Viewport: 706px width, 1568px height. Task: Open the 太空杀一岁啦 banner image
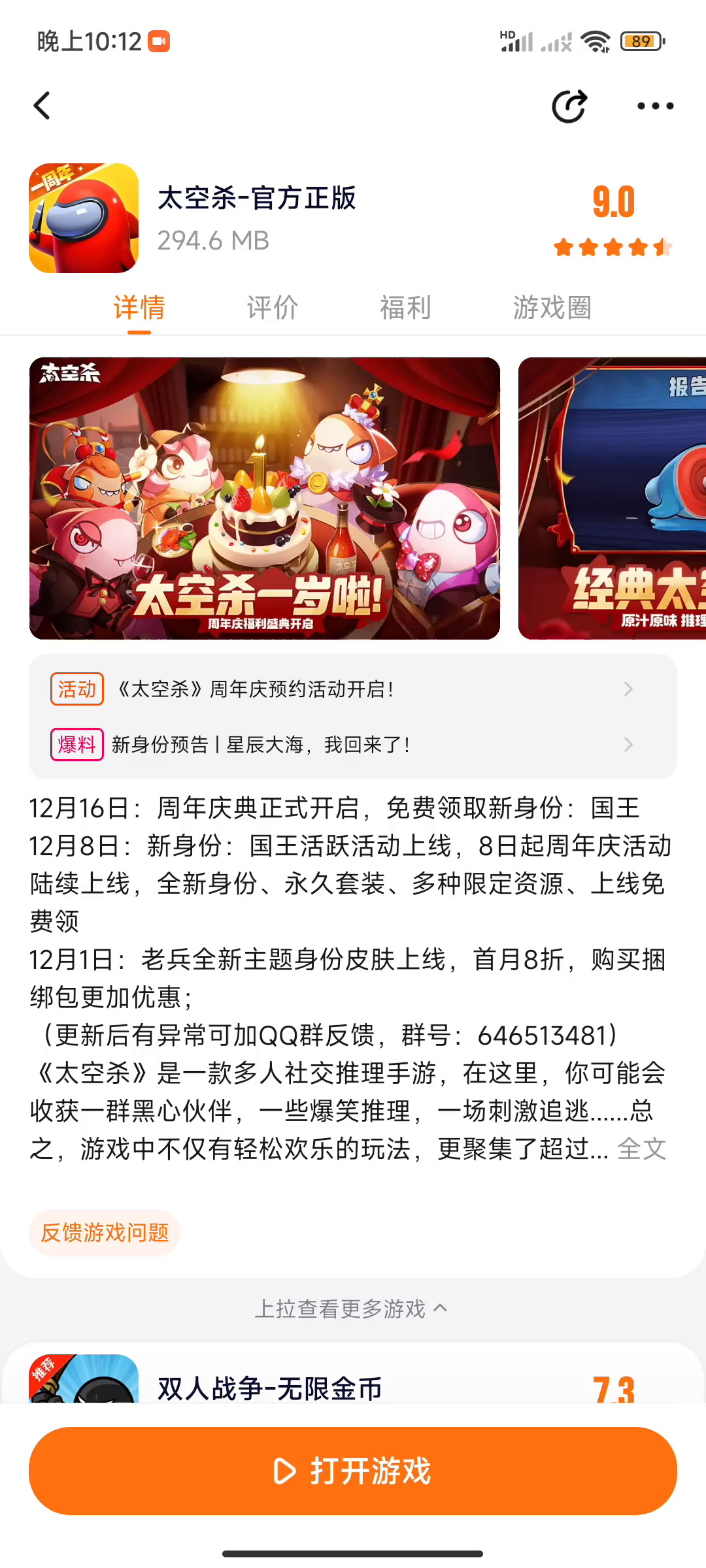(265, 498)
